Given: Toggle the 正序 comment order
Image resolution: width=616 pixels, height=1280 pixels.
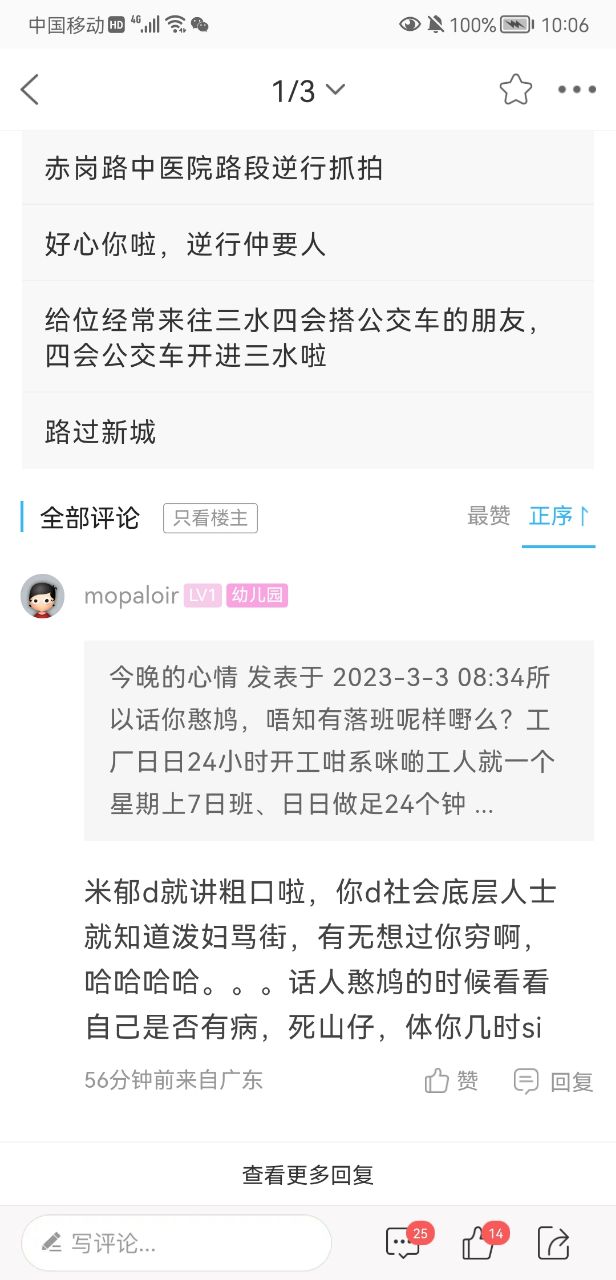Looking at the screenshot, I should click(x=559, y=516).
